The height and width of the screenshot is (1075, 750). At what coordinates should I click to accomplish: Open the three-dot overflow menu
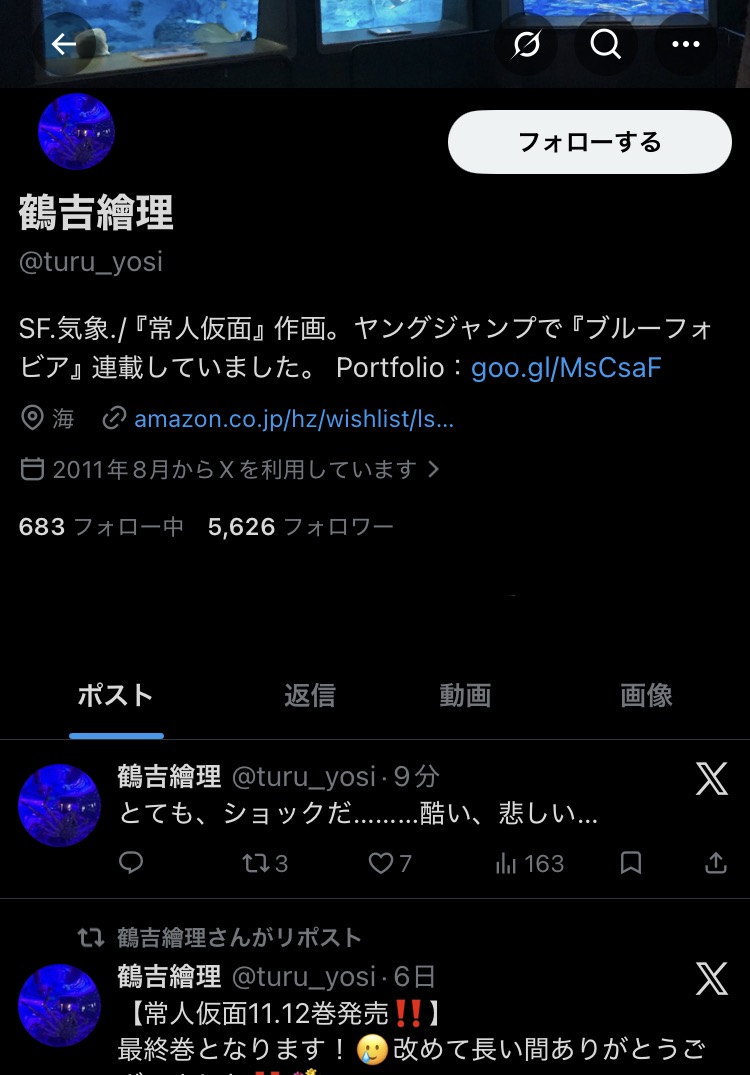(686, 44)
